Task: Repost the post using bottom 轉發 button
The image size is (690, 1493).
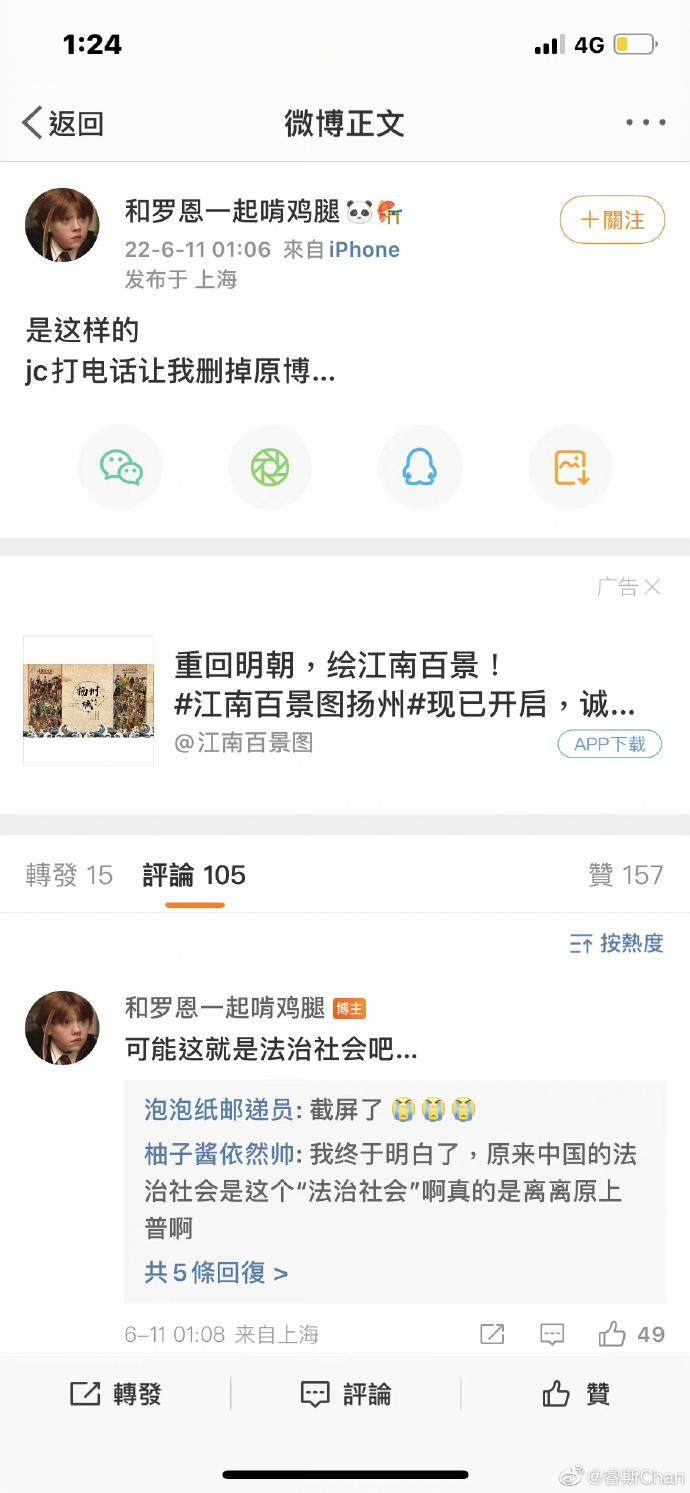Action: click(115, 1394)
